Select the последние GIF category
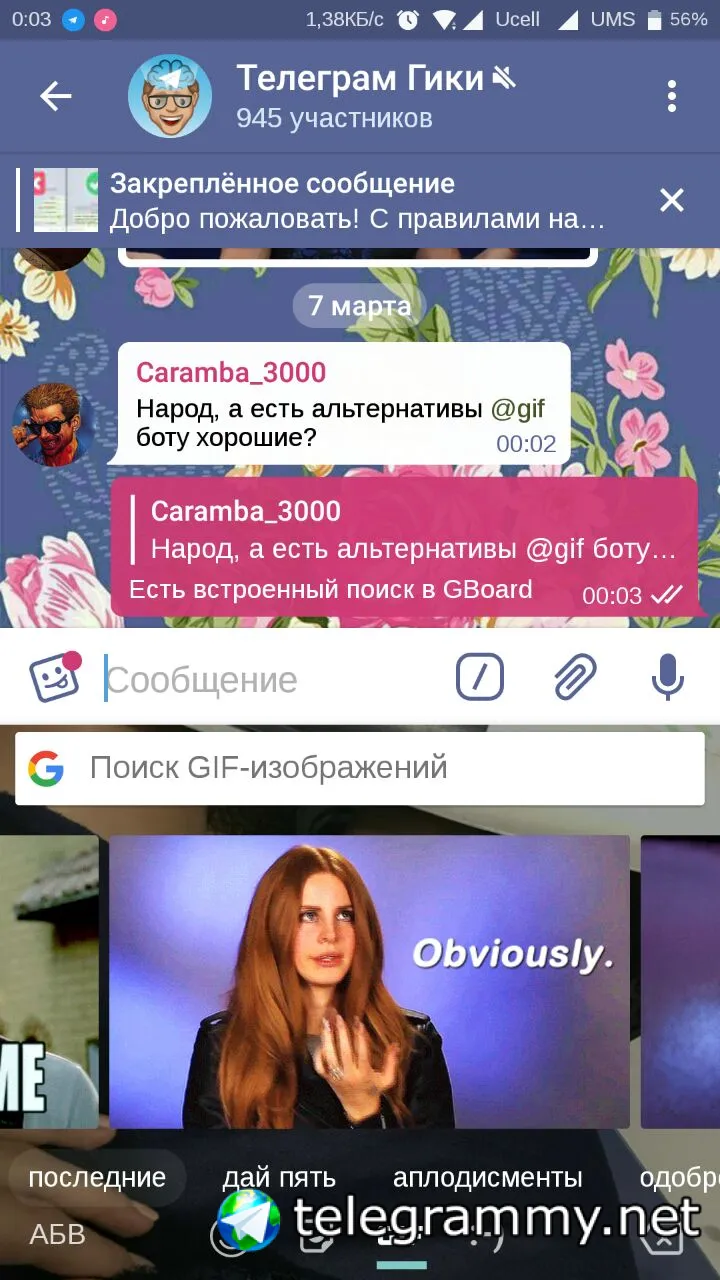This screenshot has height=1280, width=720. [97, 1177]
